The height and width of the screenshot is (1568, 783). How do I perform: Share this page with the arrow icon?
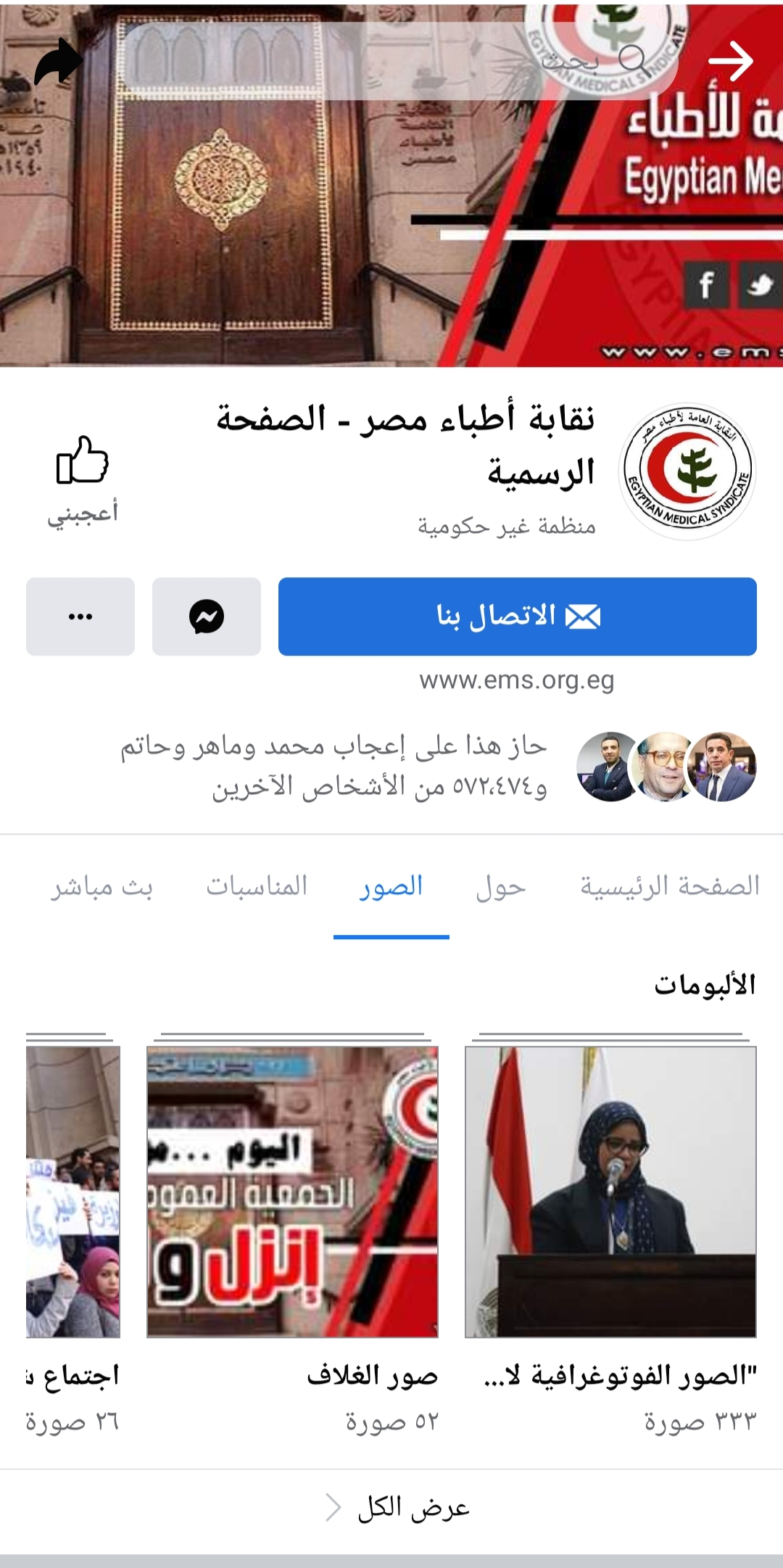click(x=58, y=62)
